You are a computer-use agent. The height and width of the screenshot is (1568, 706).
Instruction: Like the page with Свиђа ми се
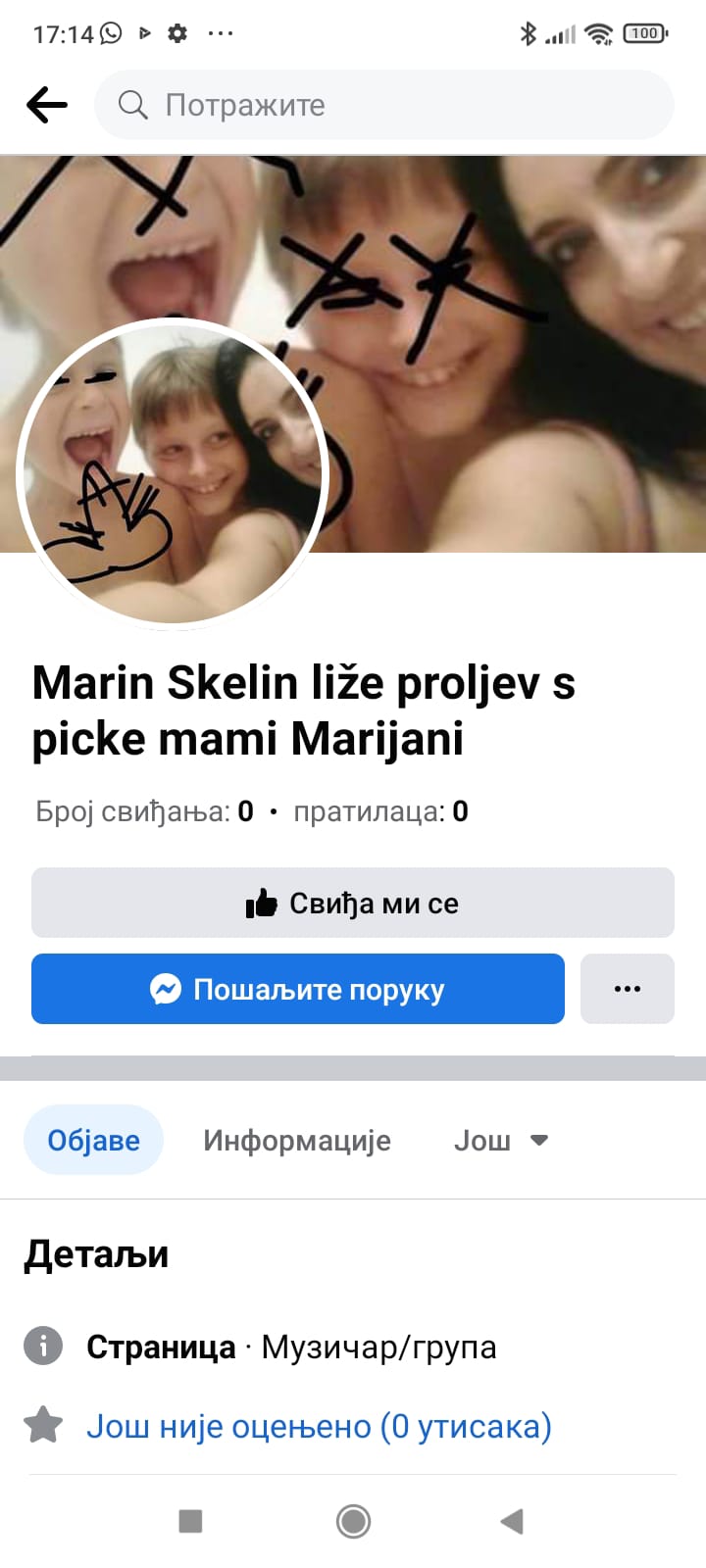[x=352, y=903]
